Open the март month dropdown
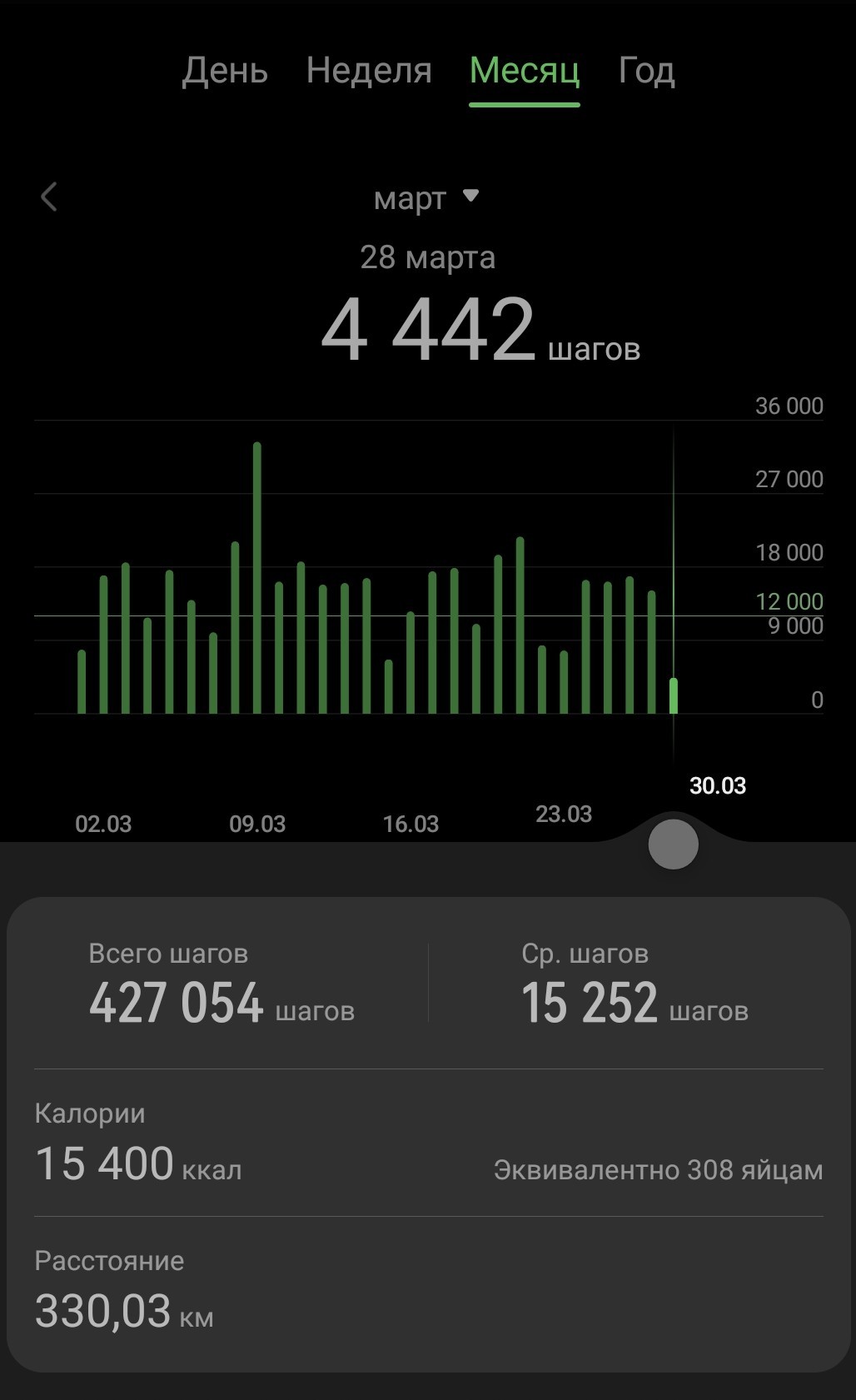The width and height of the screenshot is (856, 1400). click(426, 198)
